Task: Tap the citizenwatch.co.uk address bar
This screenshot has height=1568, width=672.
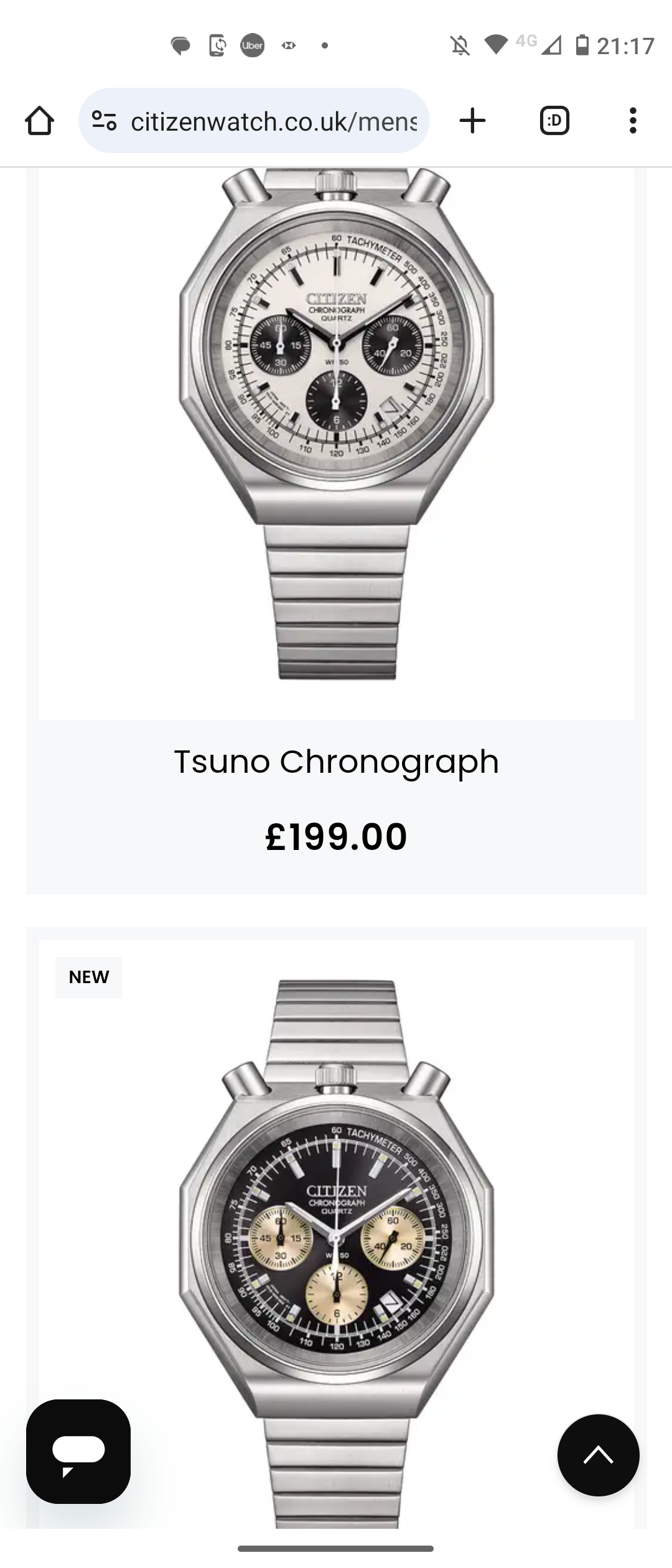Action: coord(274,121)
